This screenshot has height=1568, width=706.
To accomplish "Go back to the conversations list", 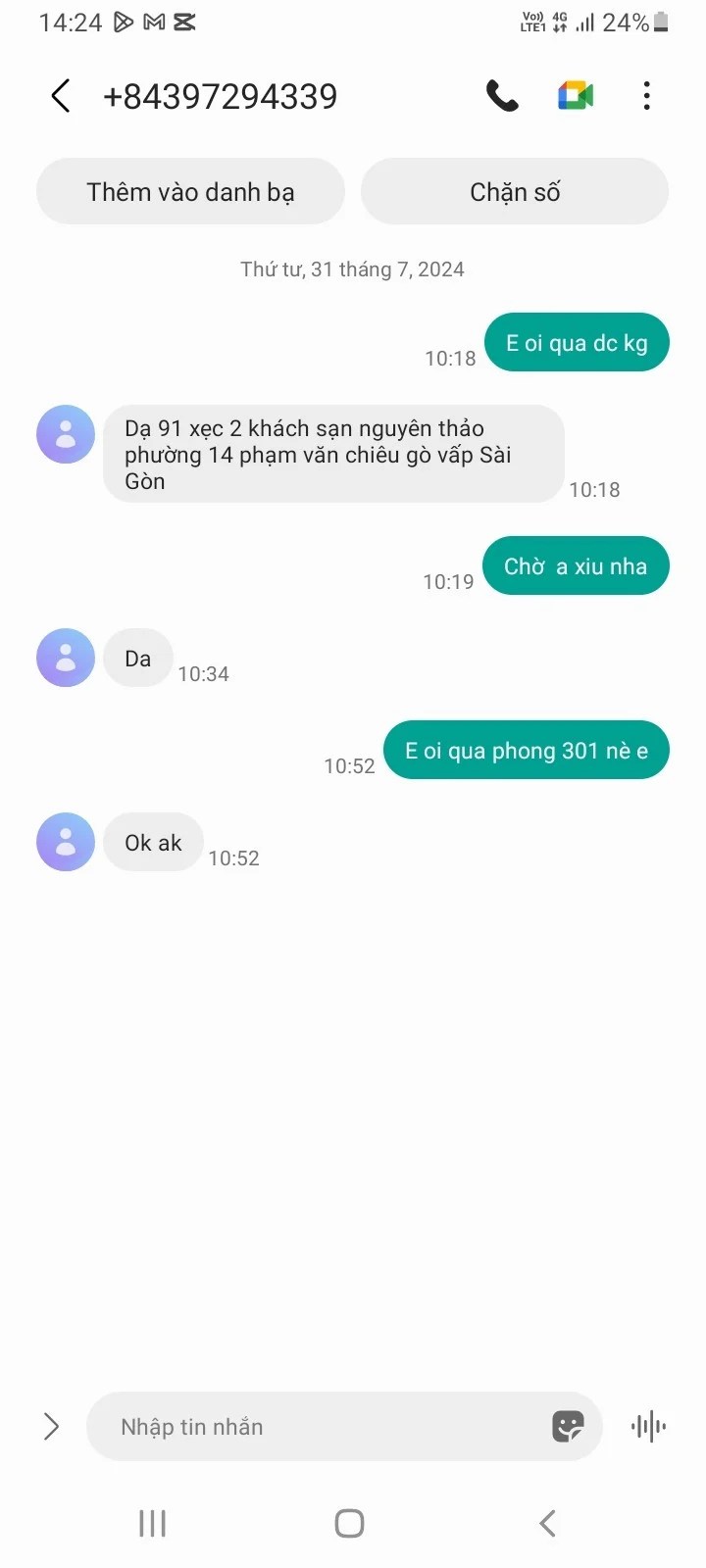I will 61,96.
